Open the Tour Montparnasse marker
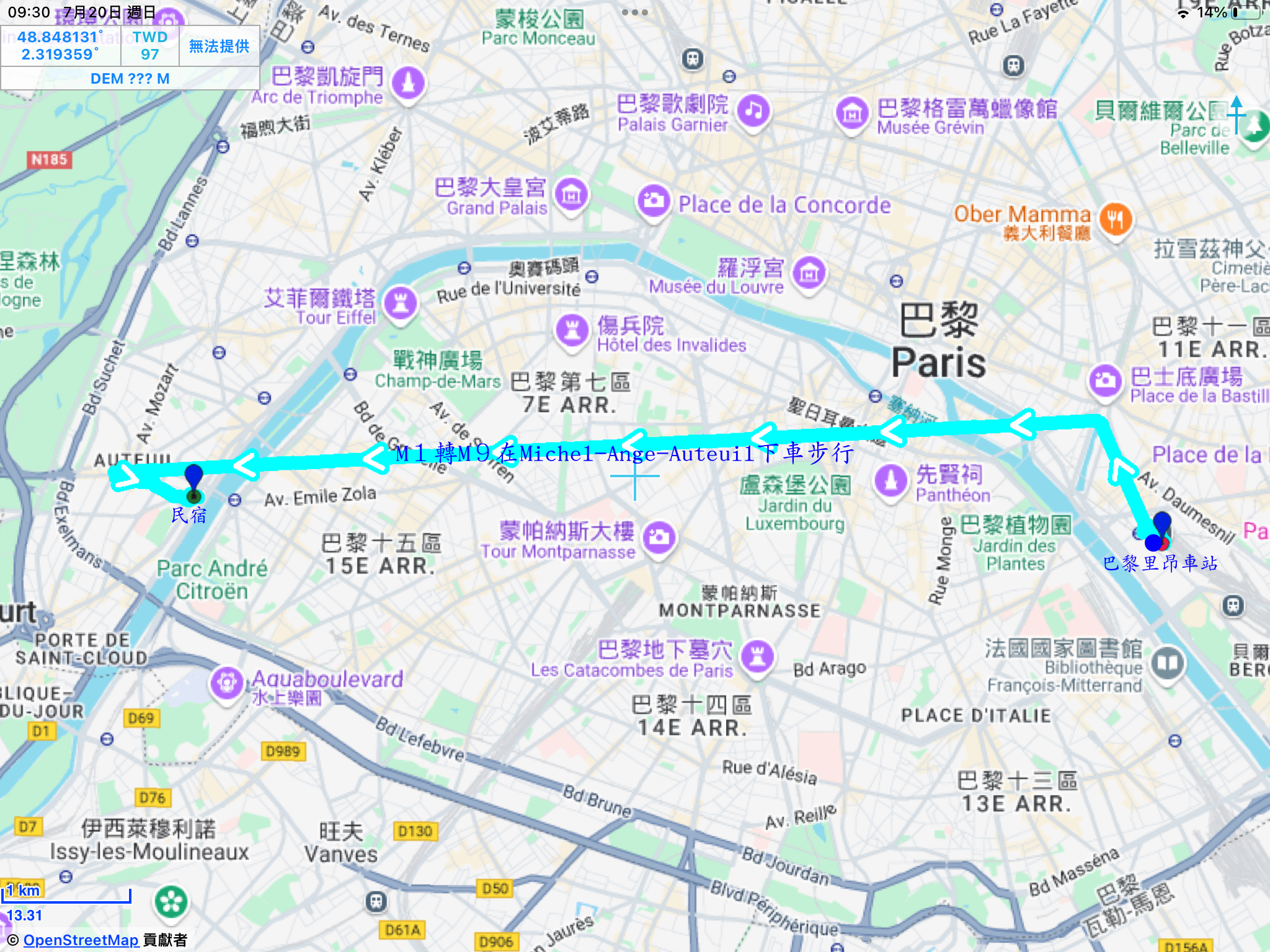The width and height of the screenshot is (1270, 952). pyautogui.click(x=659, y=537)
